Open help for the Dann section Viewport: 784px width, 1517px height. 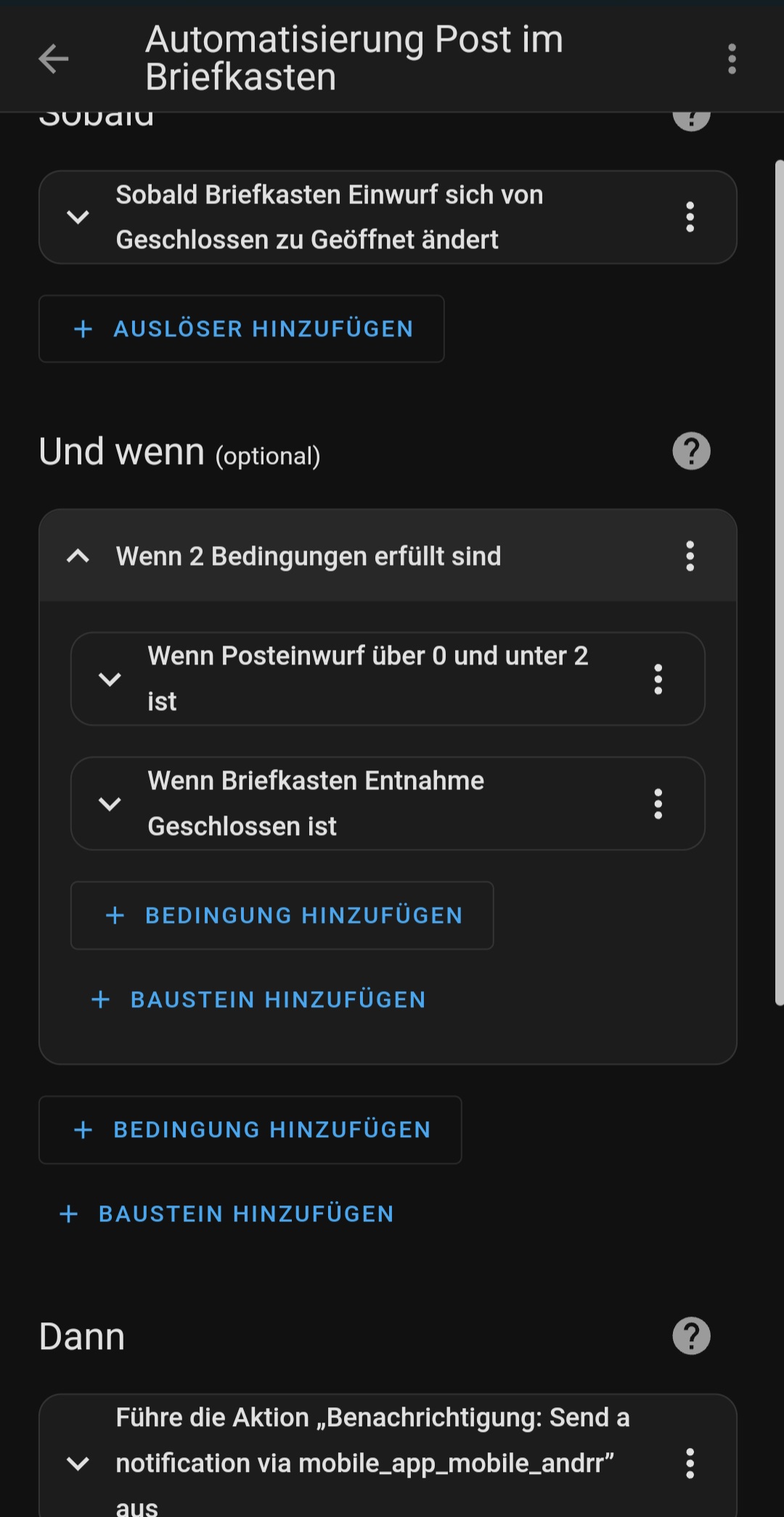(x=691, y=1336)
